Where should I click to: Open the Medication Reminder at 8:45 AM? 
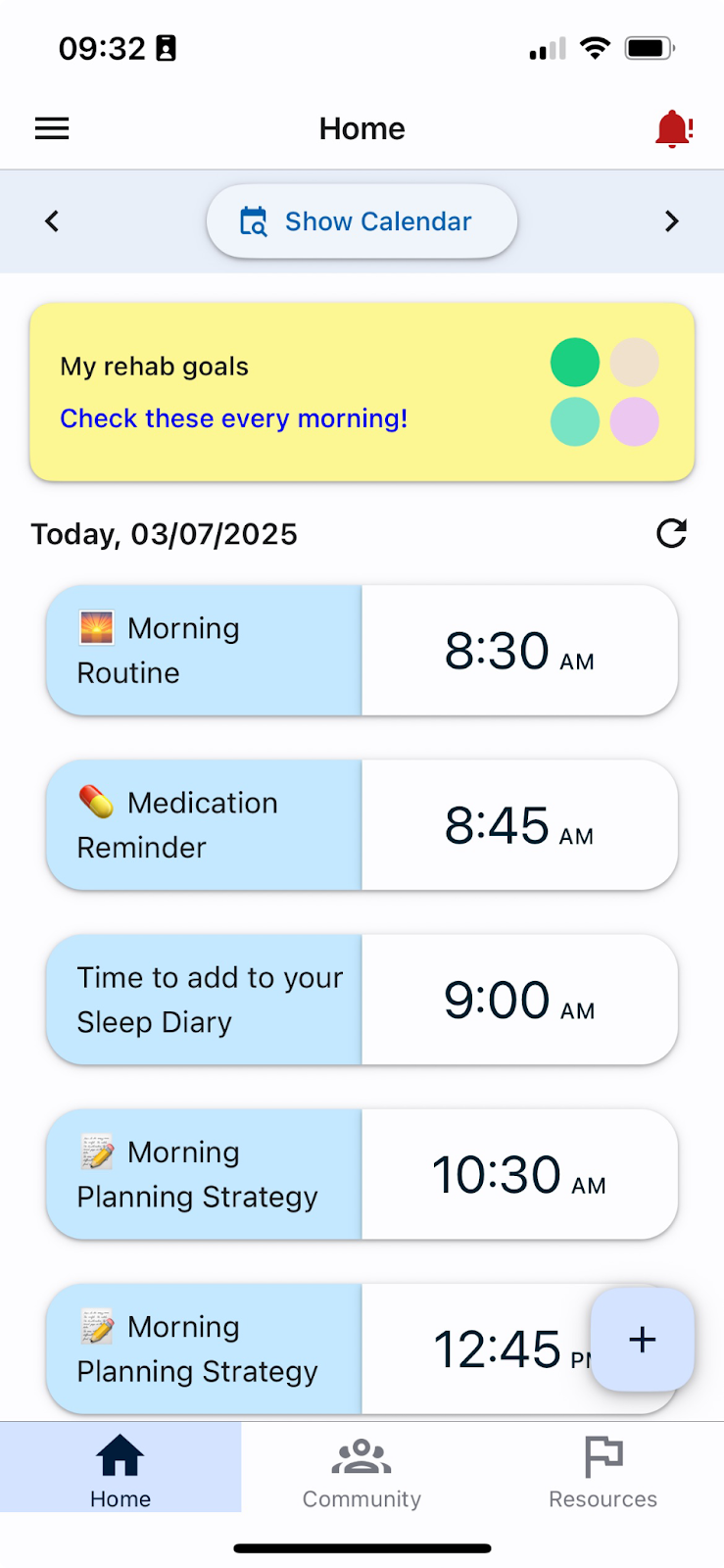(x=362, y=825)
